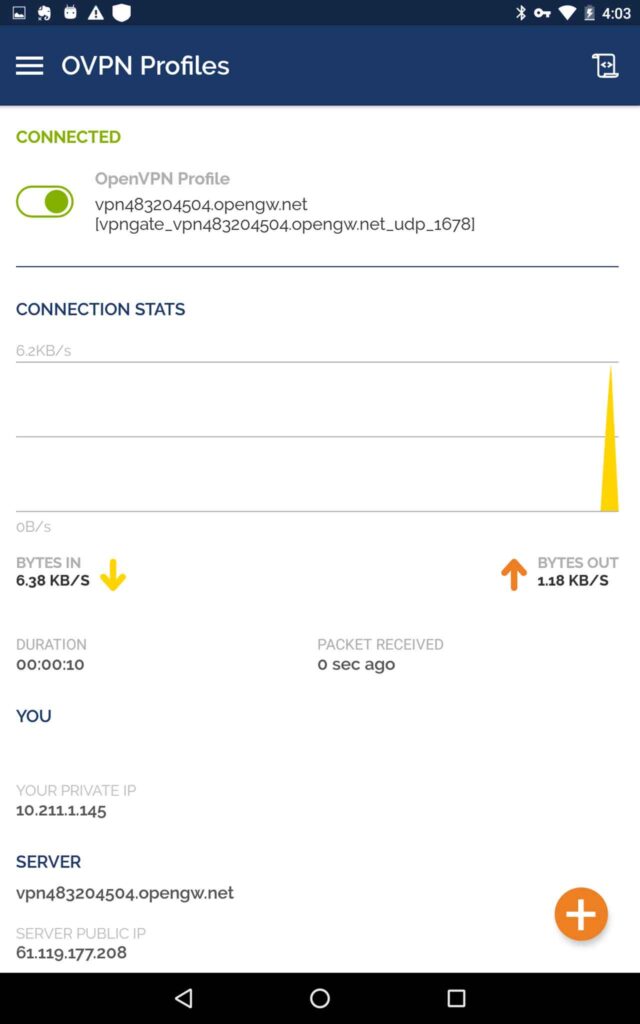Open the import profile icon

point(604,66)
